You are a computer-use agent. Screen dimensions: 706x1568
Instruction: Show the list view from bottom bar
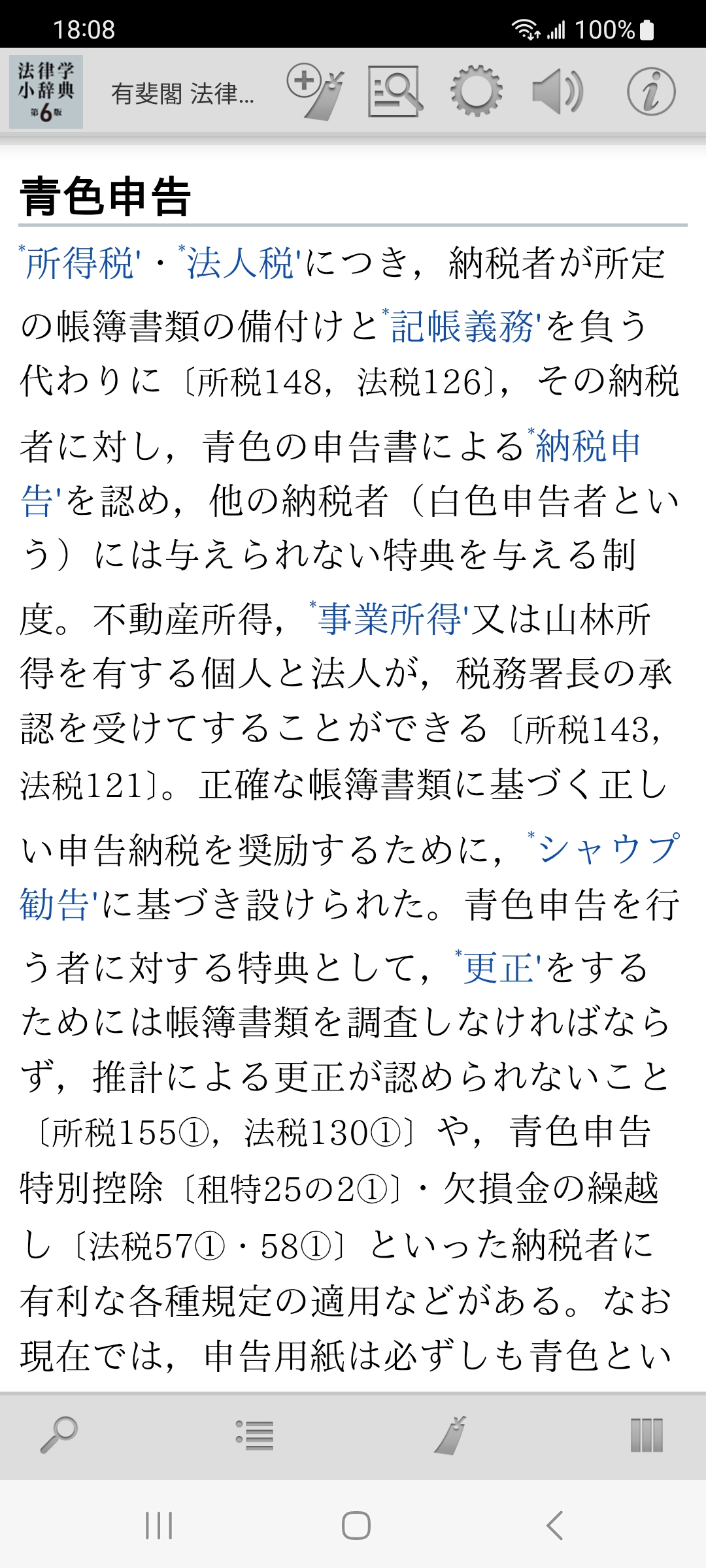(x=255, y=1436)
